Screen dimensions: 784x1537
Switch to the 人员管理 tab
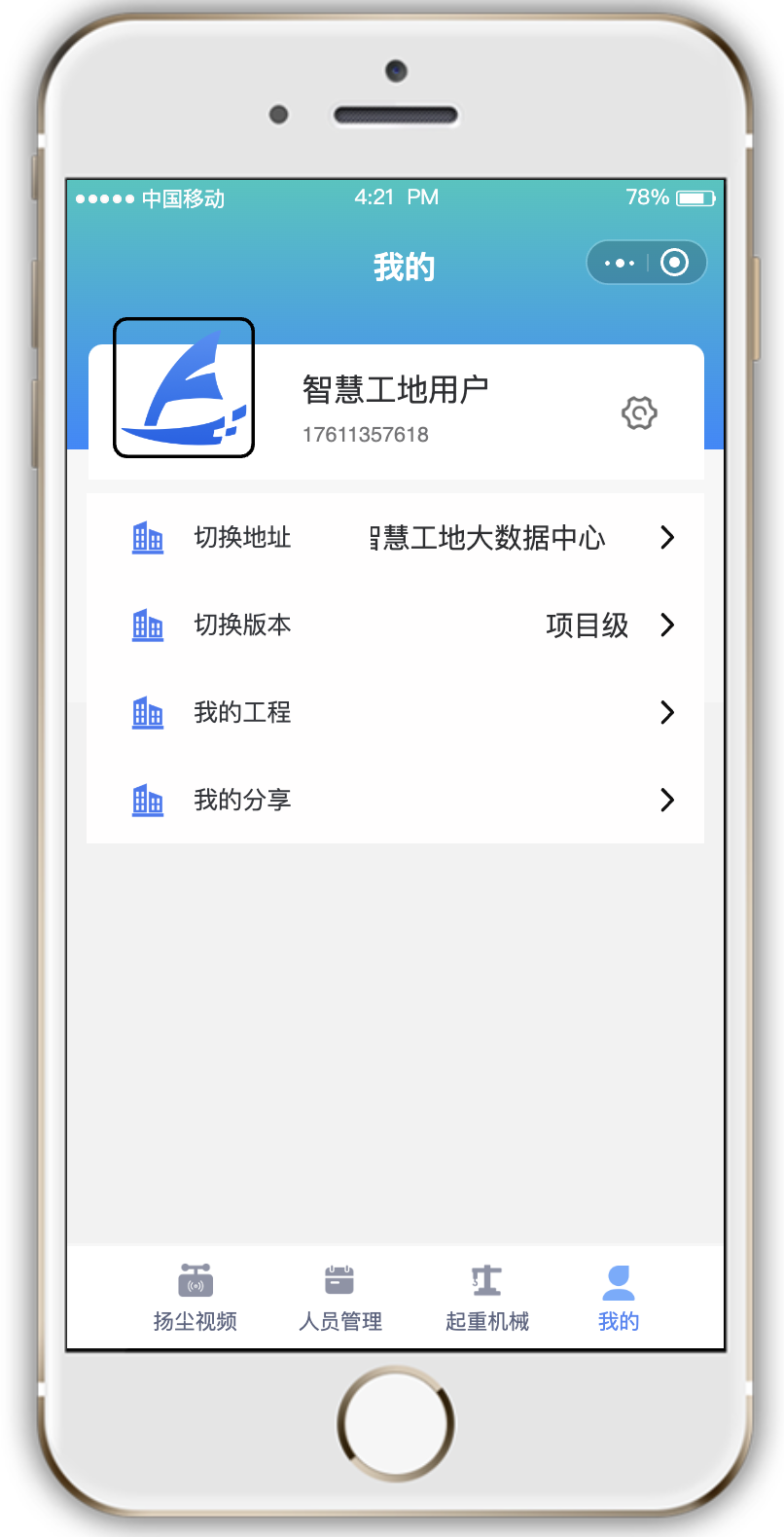pos(339,1298)
